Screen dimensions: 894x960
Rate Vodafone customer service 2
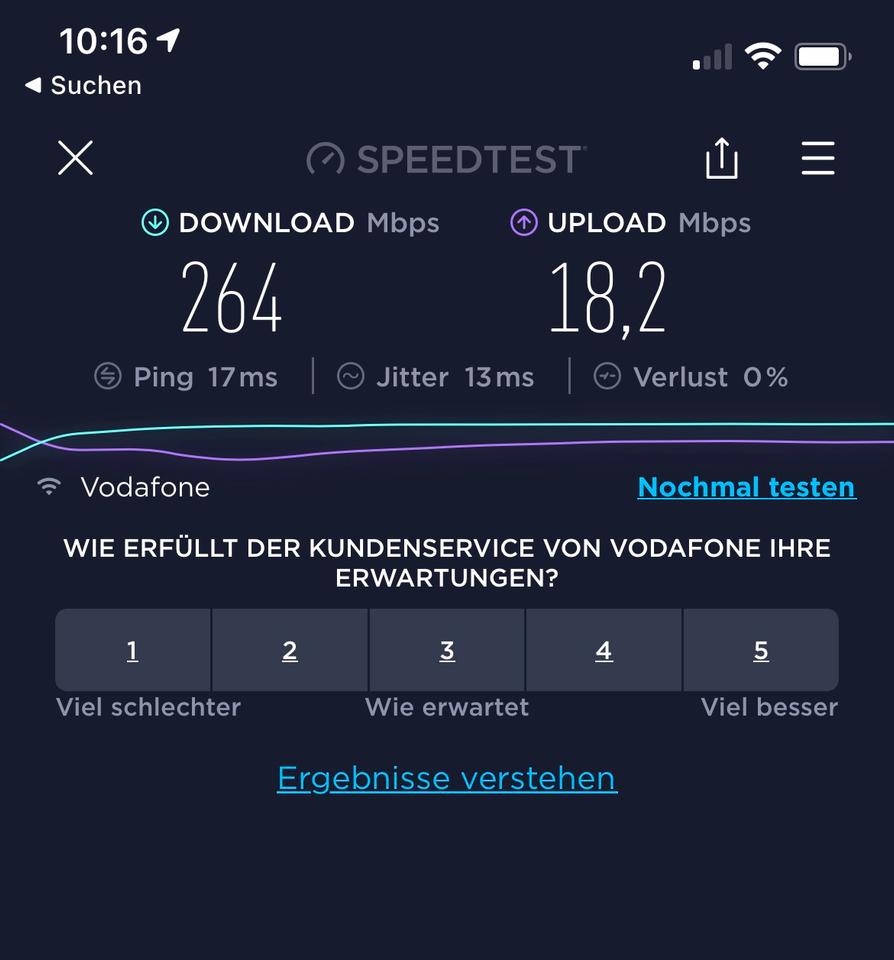point(290,651)
